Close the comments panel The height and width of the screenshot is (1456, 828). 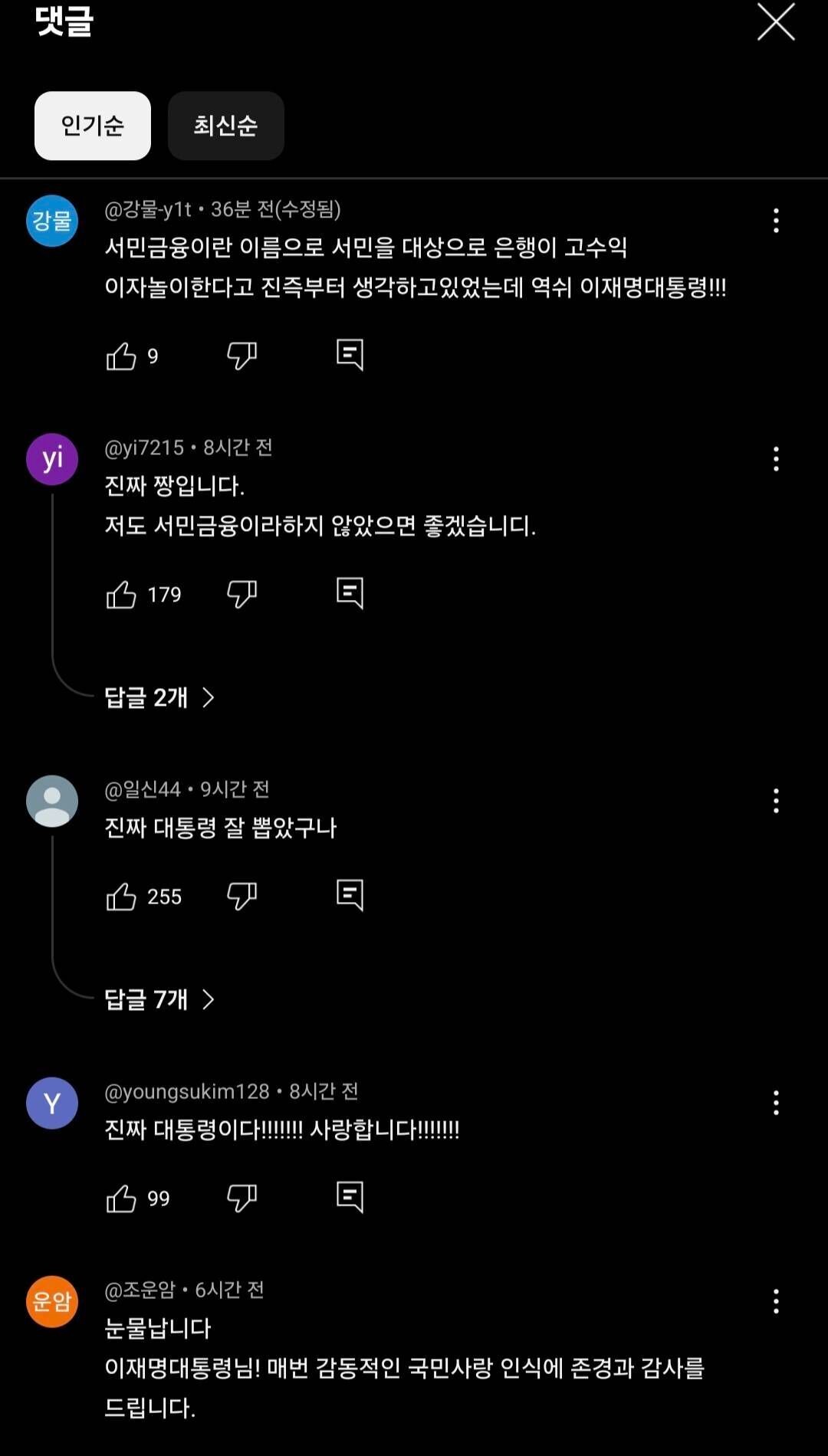(776, 23)
